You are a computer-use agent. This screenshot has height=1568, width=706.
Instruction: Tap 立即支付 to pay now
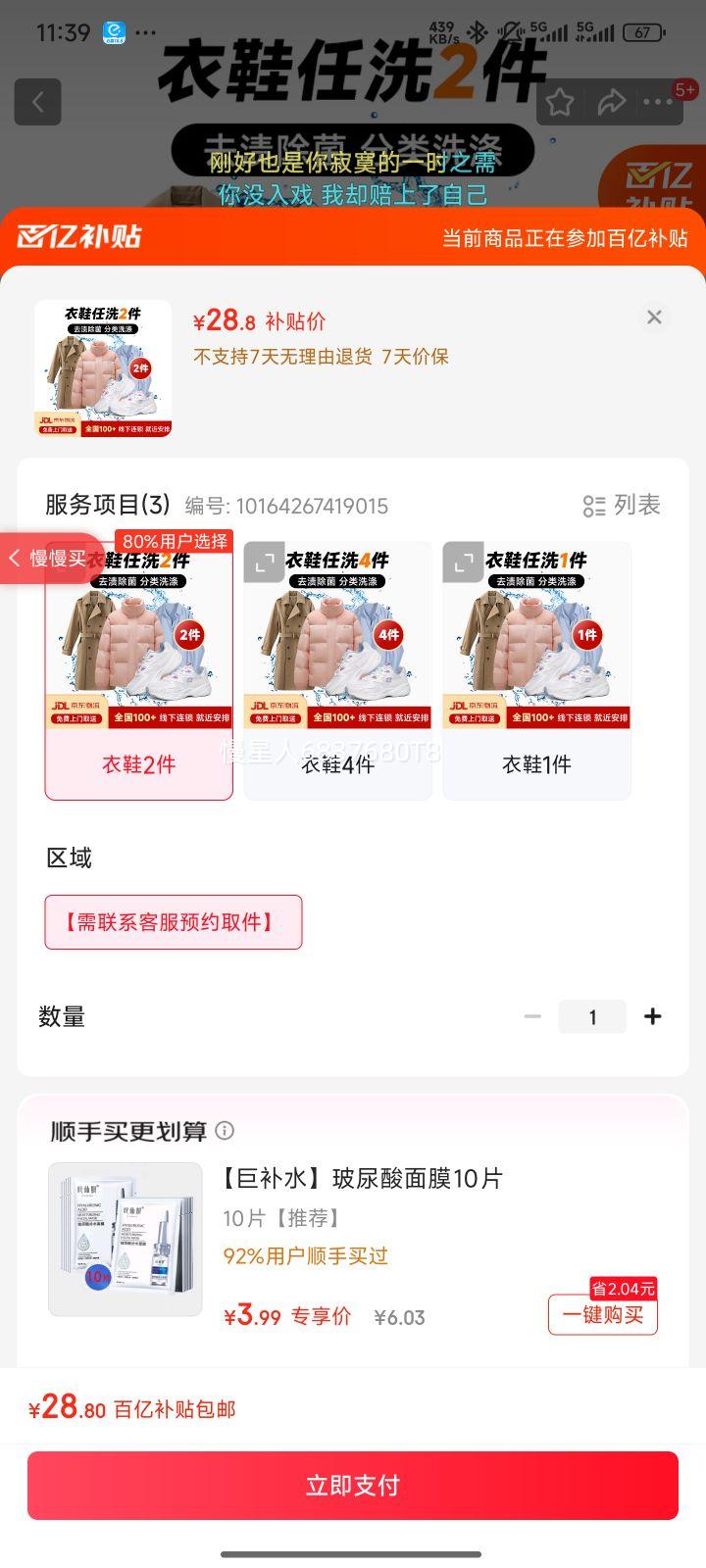click(x=353, y=1486)
